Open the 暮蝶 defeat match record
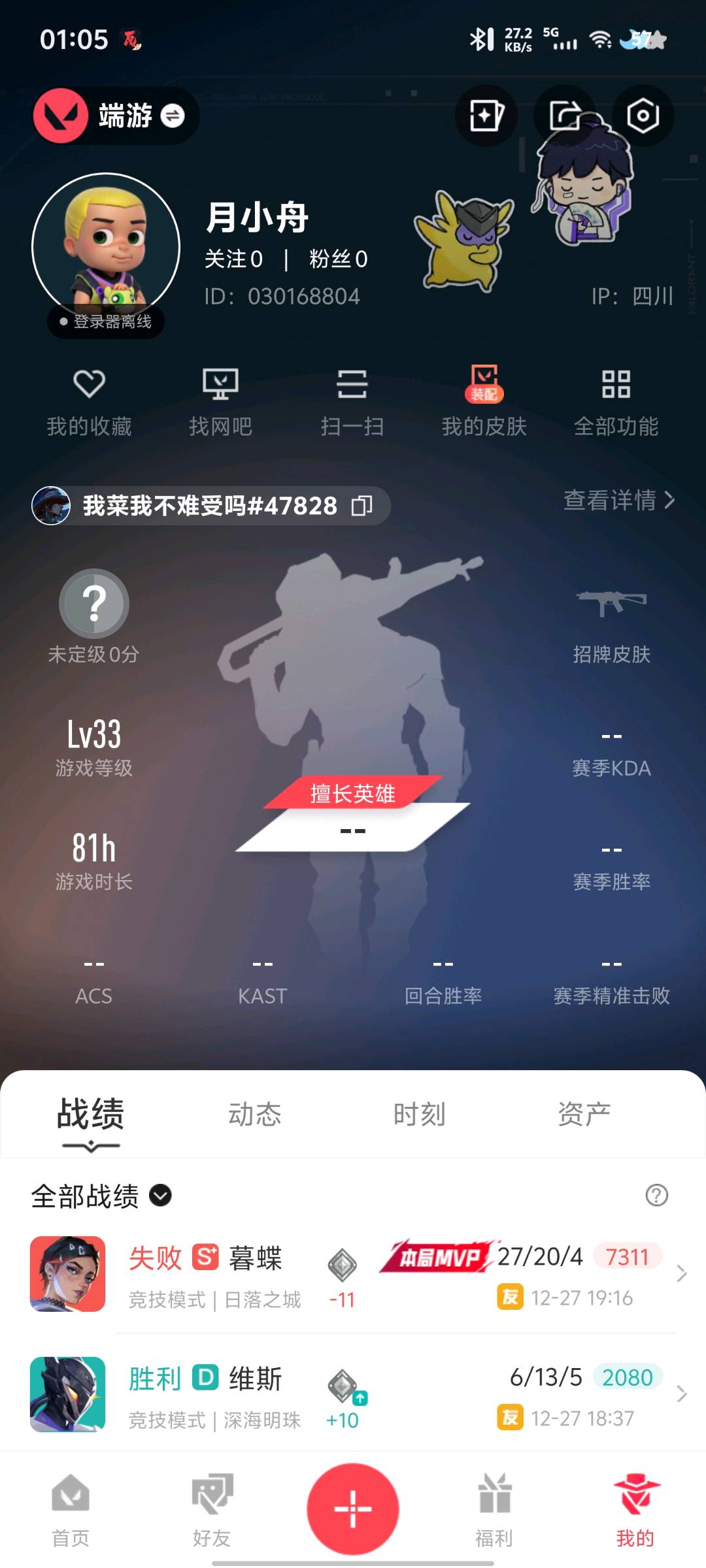Screen dimensions: 706x1568 click(353, 1274)
